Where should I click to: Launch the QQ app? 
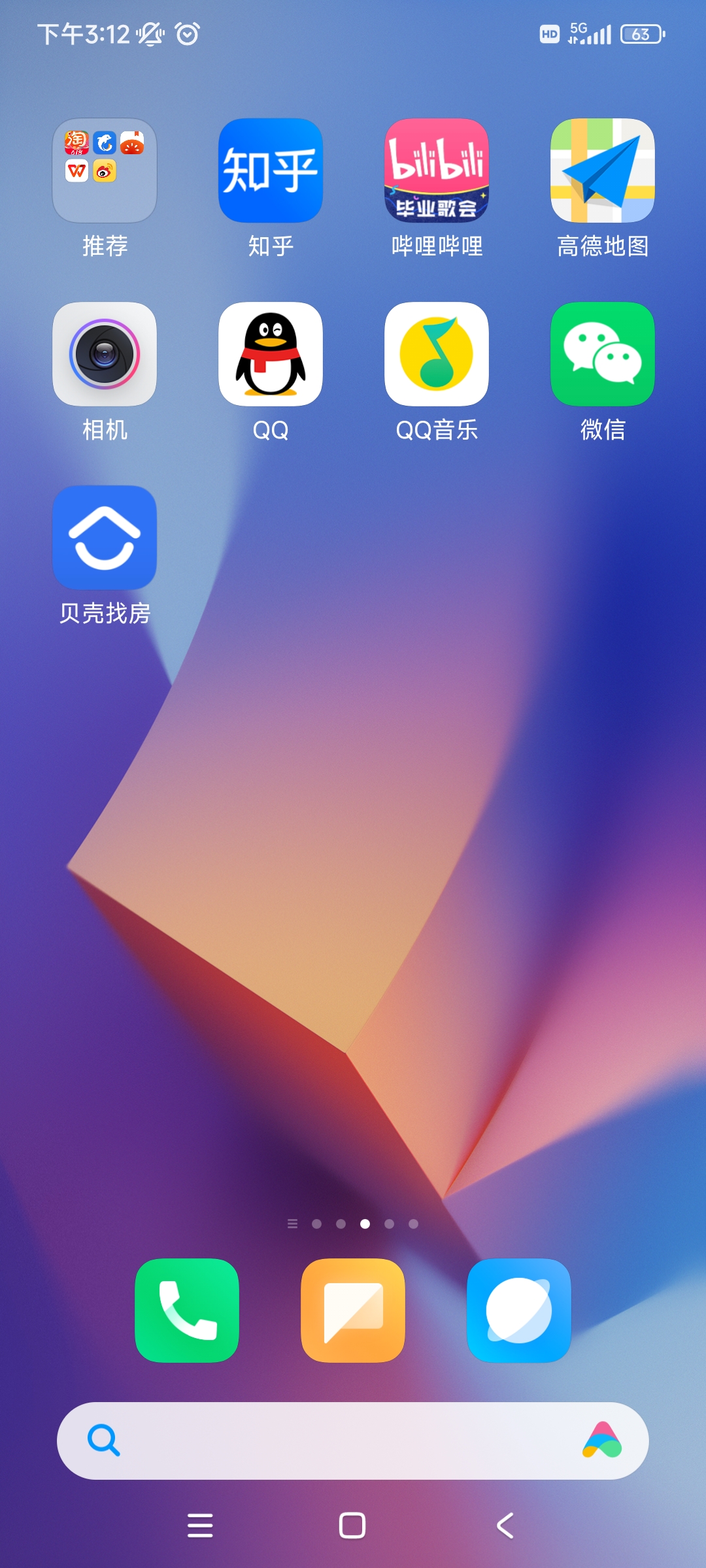[x=271, y=354]
